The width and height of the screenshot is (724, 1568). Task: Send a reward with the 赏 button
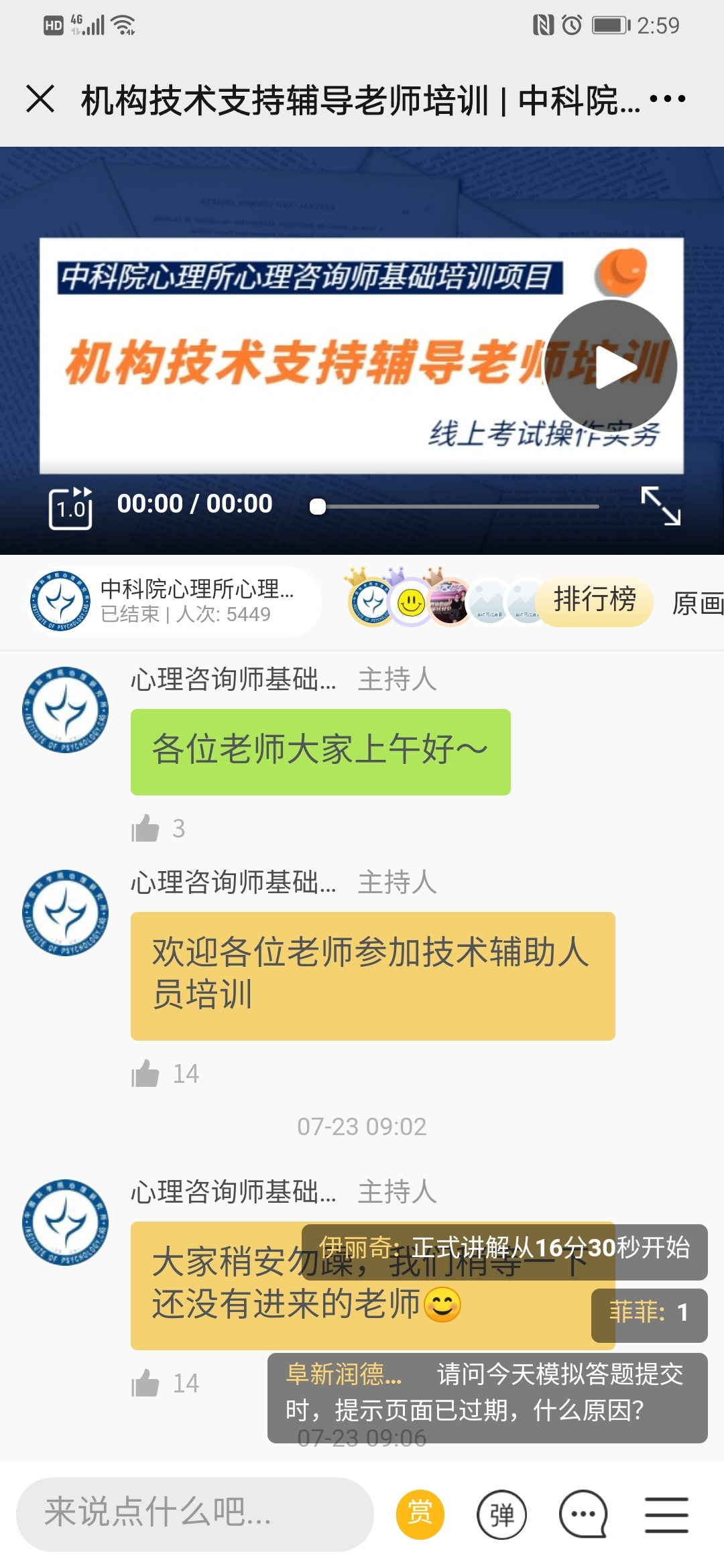point(420,1514)
